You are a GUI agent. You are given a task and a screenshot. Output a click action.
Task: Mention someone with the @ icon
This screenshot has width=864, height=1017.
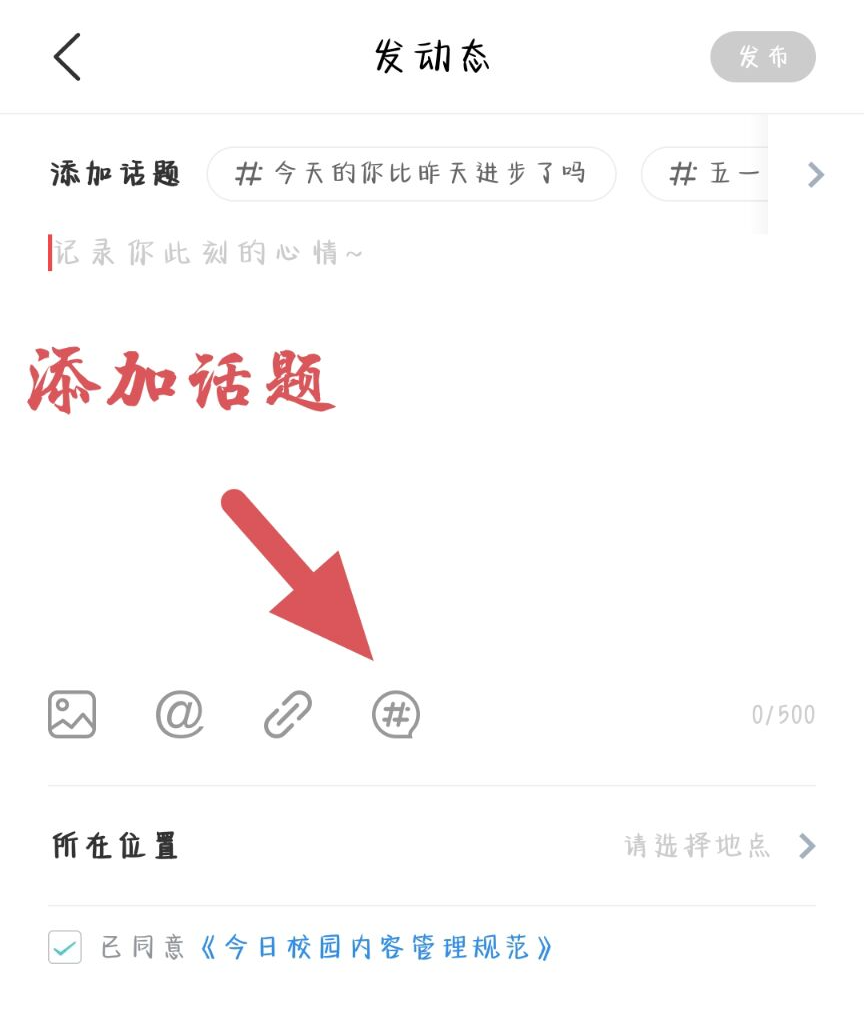coord(180,715)
